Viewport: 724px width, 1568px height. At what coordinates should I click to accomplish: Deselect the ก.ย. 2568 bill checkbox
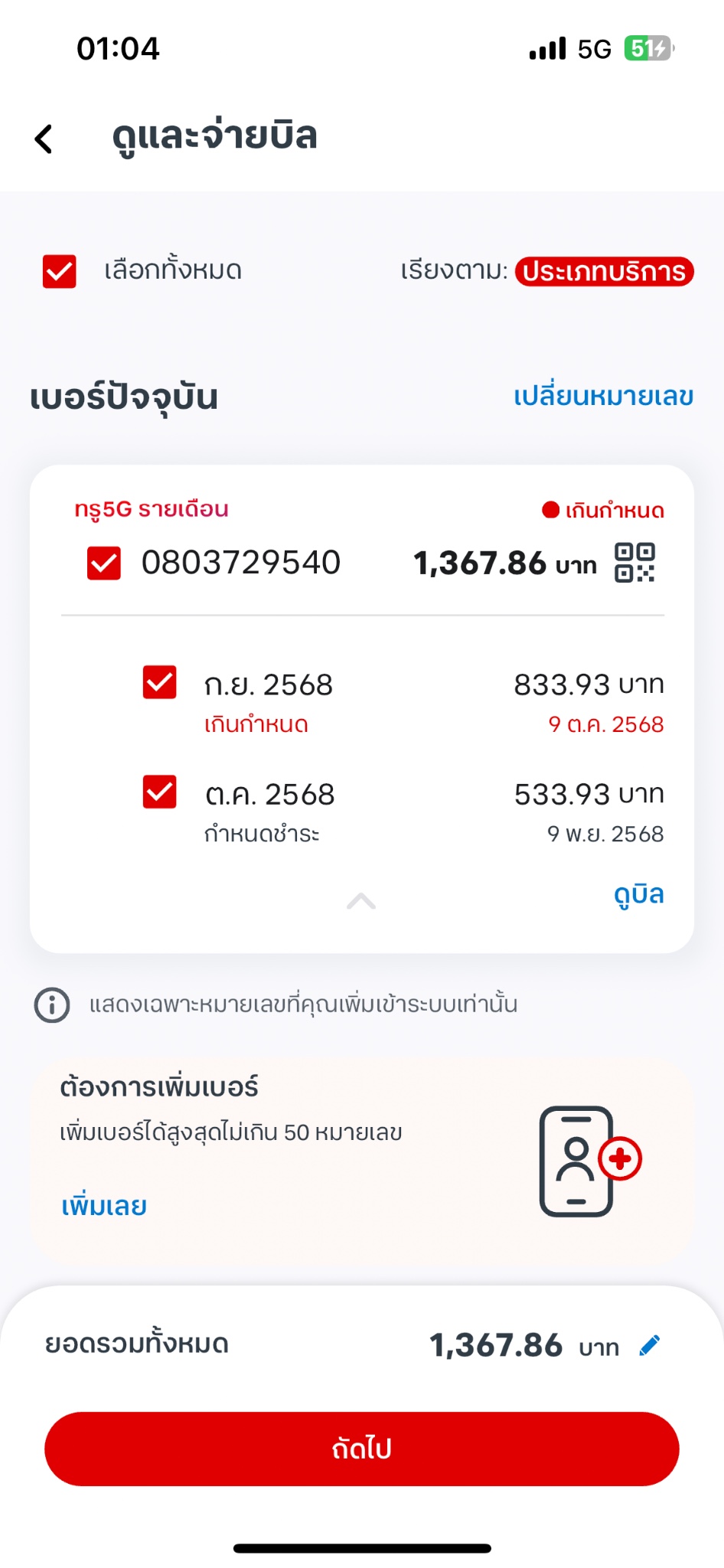point(160,682)
